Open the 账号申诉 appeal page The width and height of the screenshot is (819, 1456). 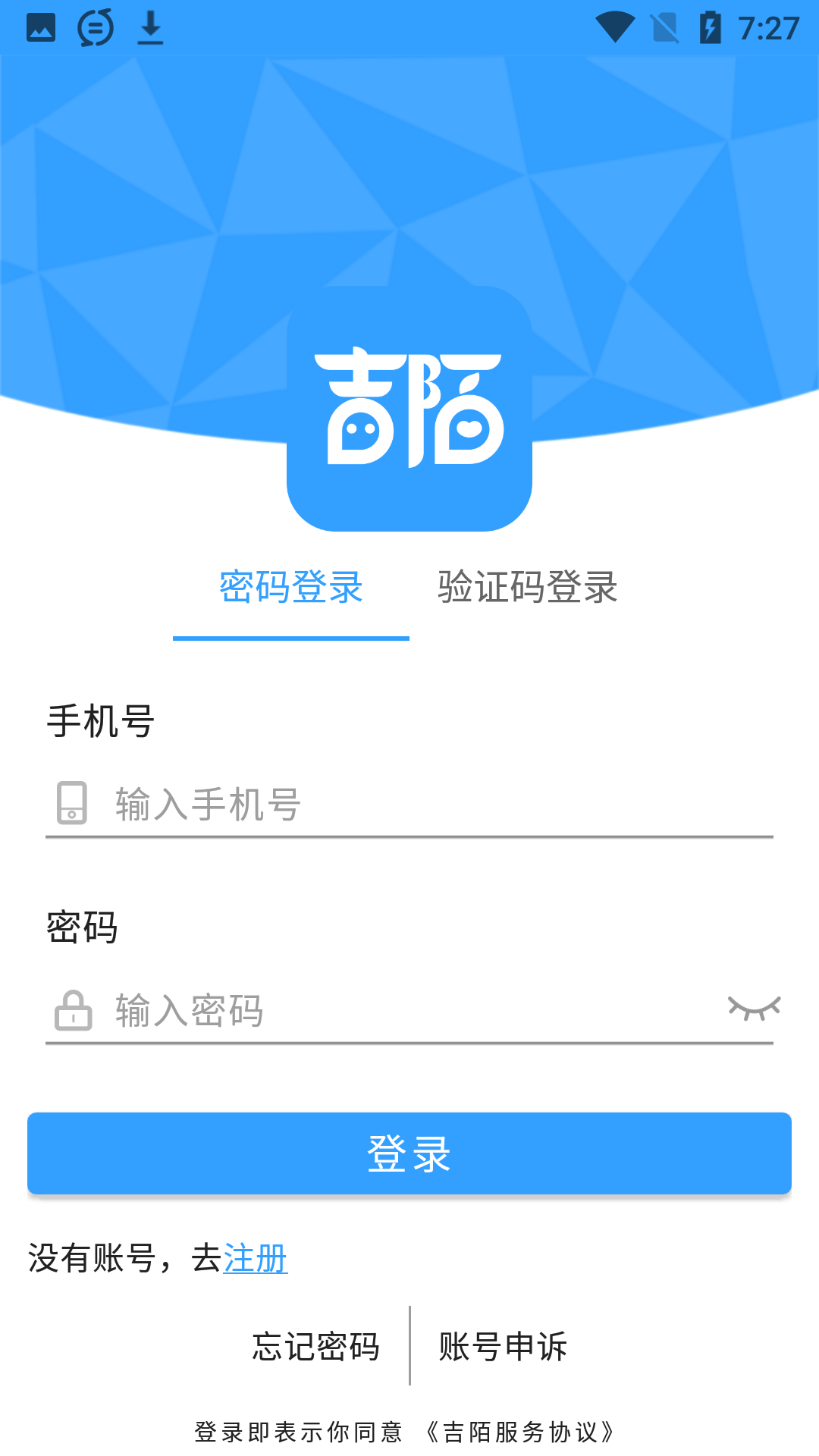click(503, 1348)
